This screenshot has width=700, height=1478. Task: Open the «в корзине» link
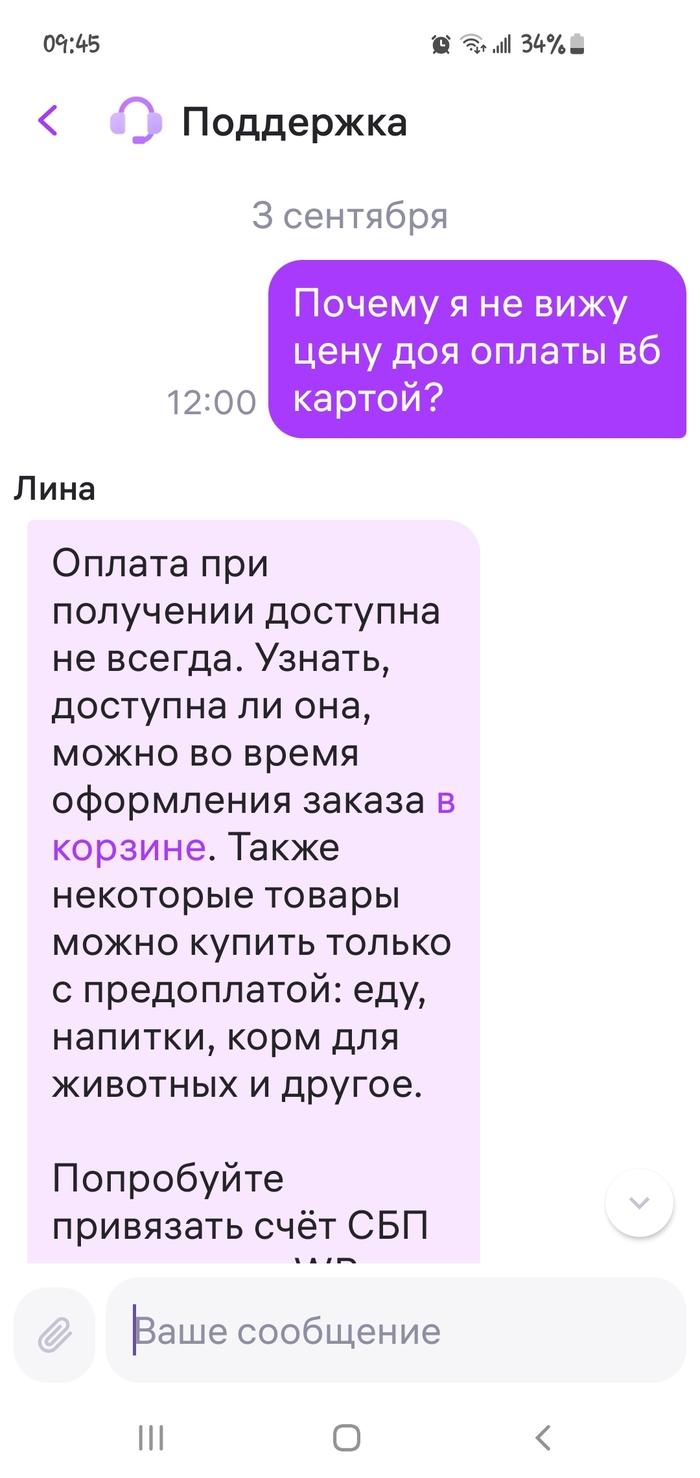point(130,848)
